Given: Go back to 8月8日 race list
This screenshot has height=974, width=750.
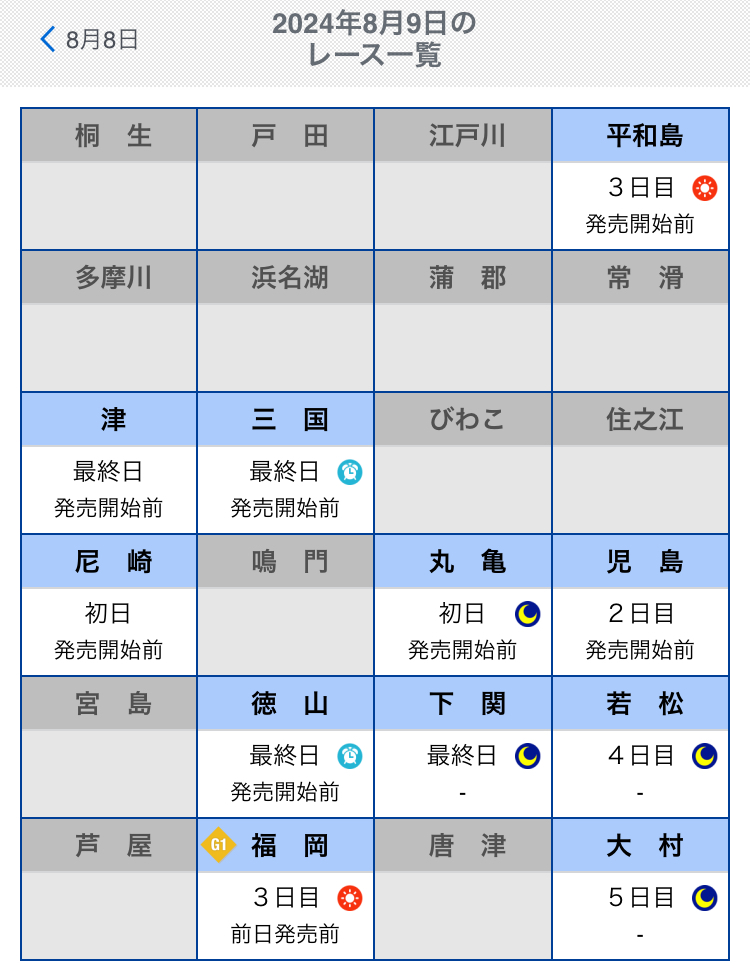Looking at the screenshot, I should click(88, 40).
